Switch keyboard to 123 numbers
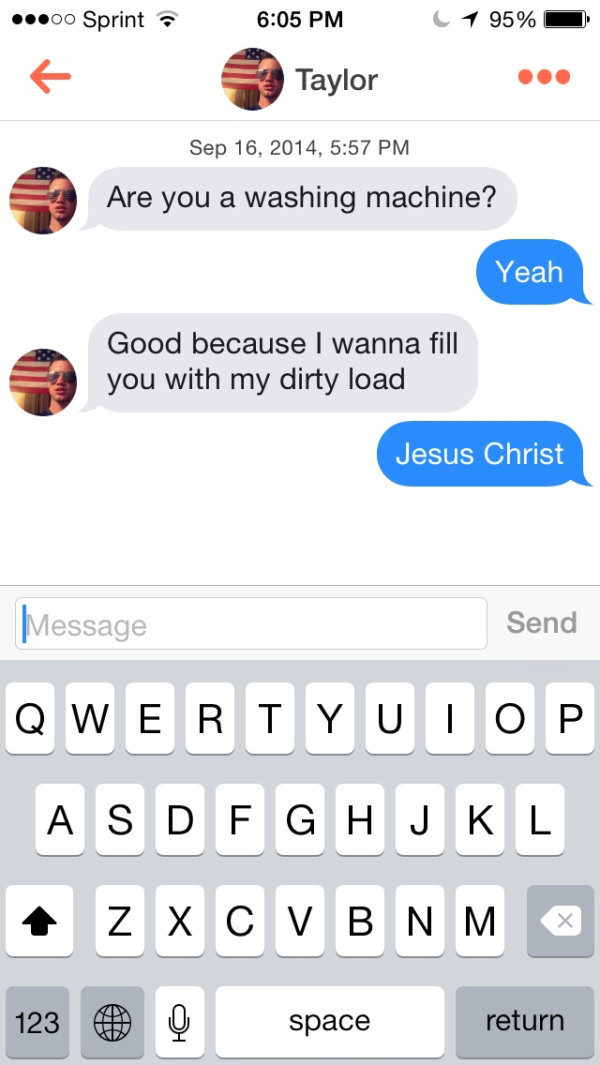 38,1021
